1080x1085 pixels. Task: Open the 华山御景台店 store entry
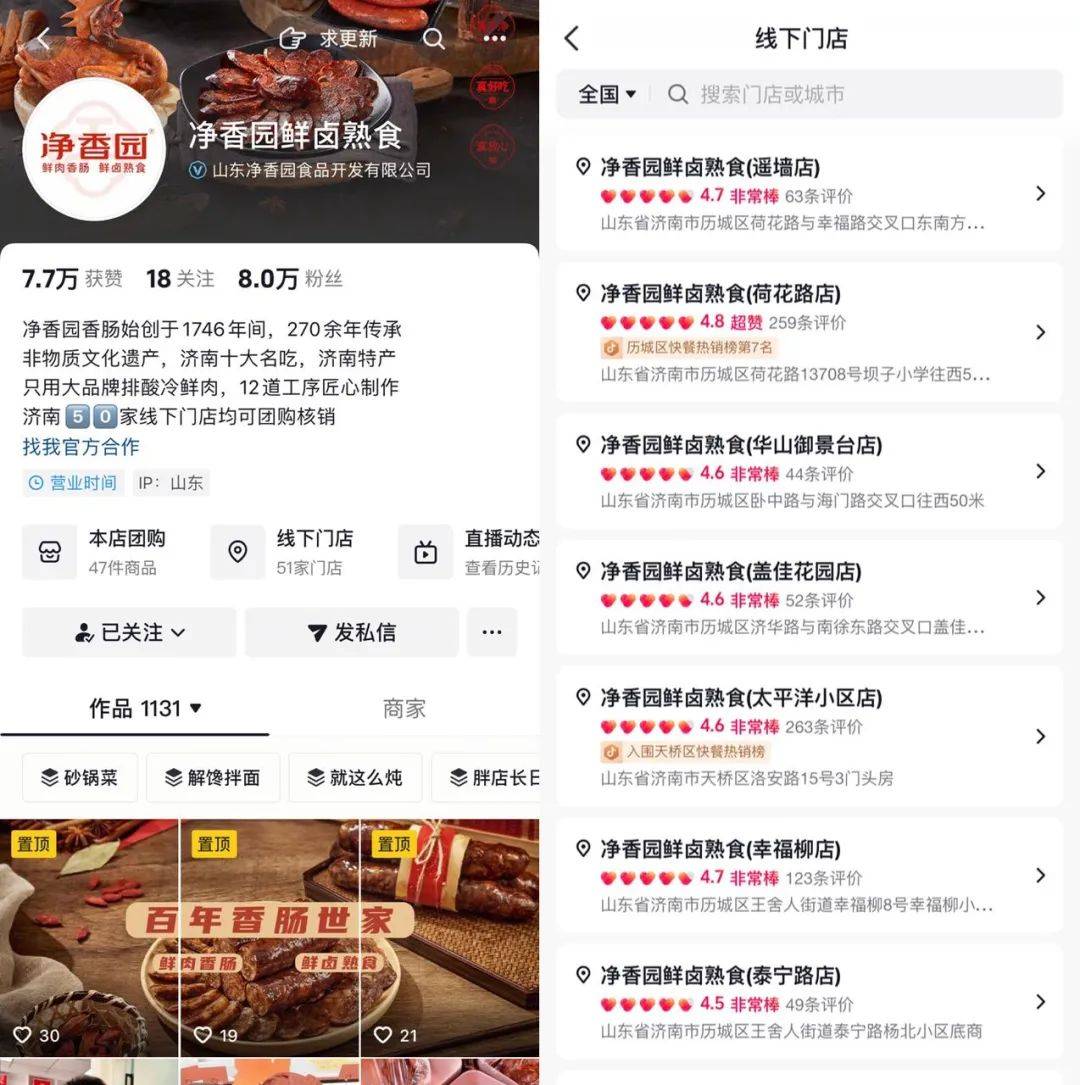809,471
